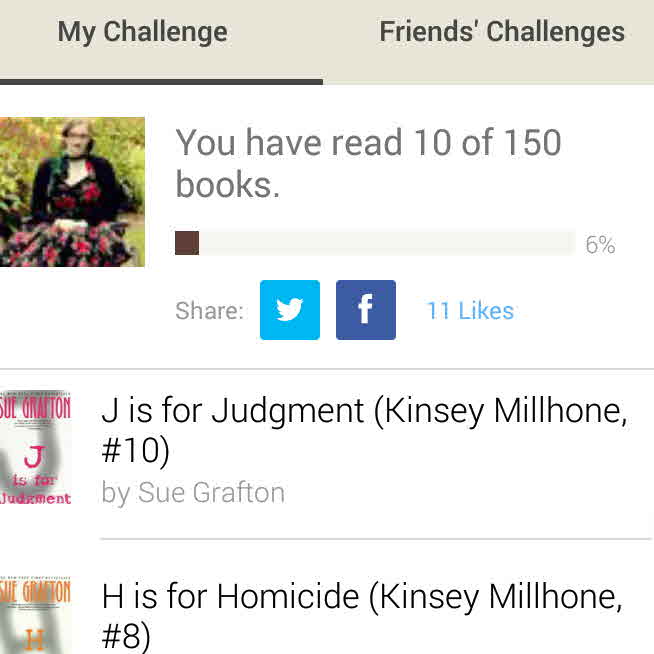
Task: Tap the profile photo
Action: pyautogui.click(x=72, y=192)
